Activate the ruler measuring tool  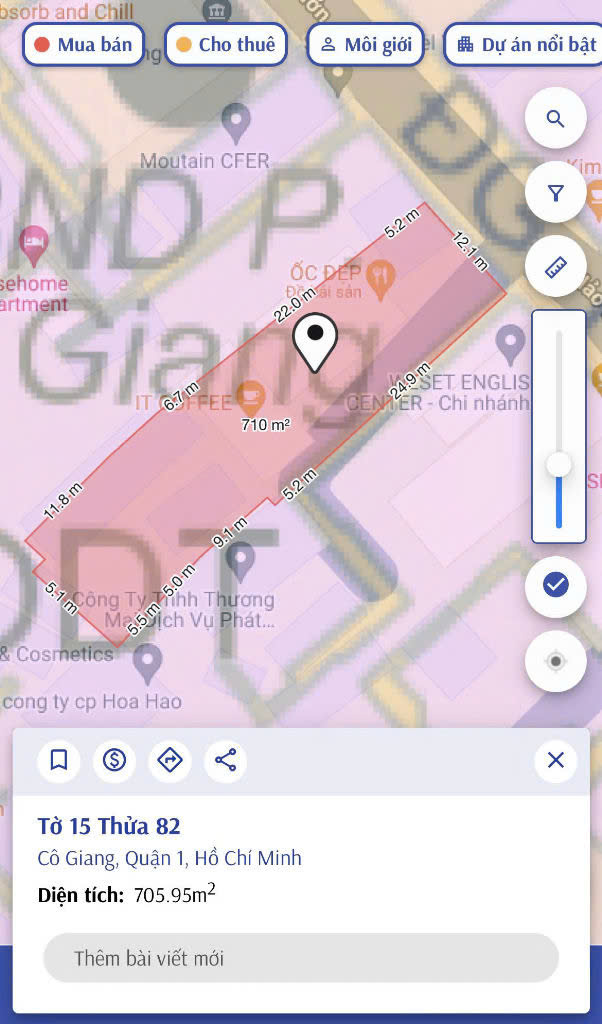(x=556, y=267)
